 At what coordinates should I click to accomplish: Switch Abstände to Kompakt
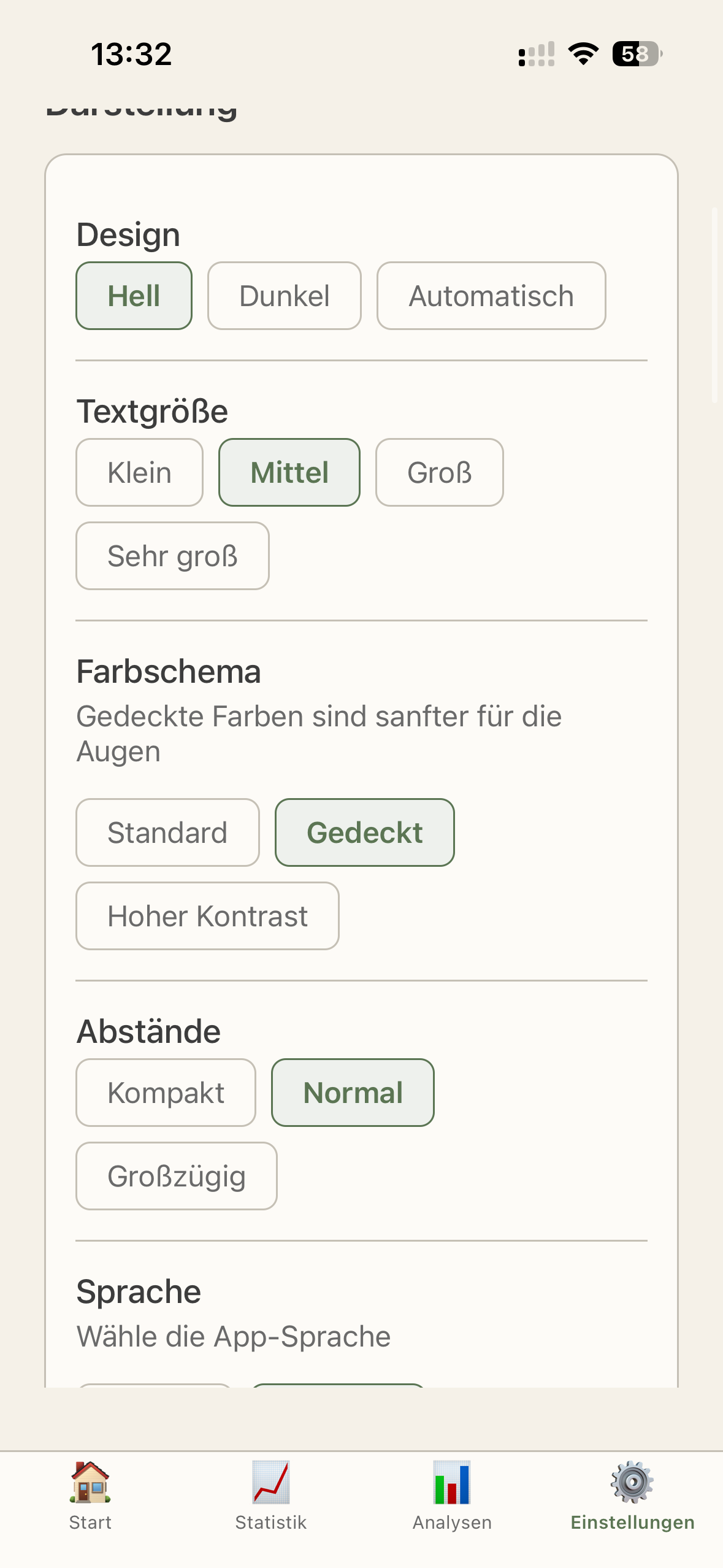165,1092
